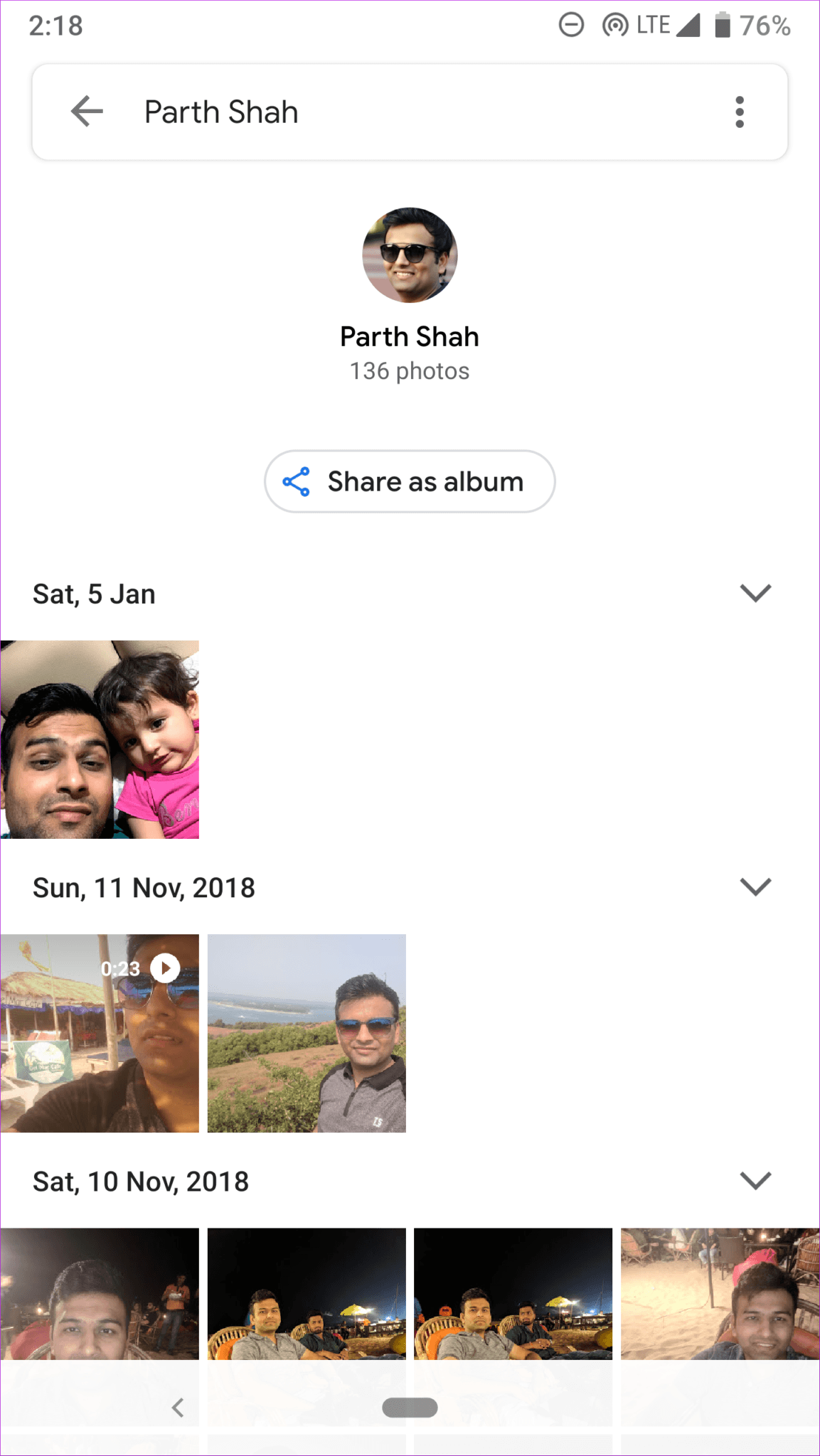
Task: Expand the Sat, 5 Jan date chevron
Action: pyautogui.click(x=755, y=593)
